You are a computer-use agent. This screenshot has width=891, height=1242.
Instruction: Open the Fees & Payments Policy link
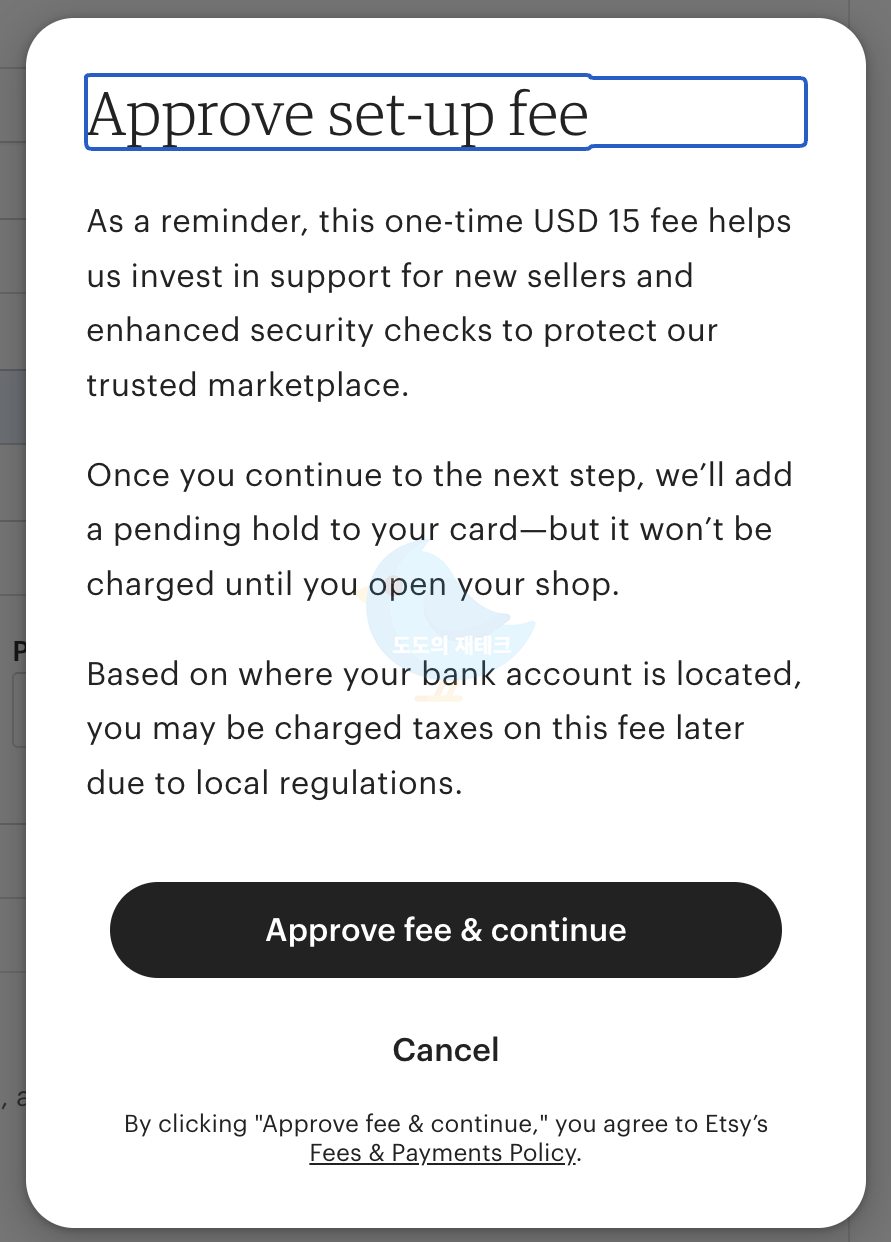point(441,1153)
